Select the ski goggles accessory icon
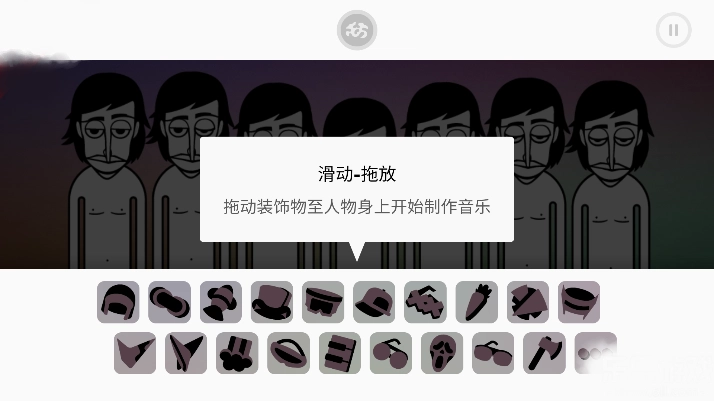 (322, 302)
